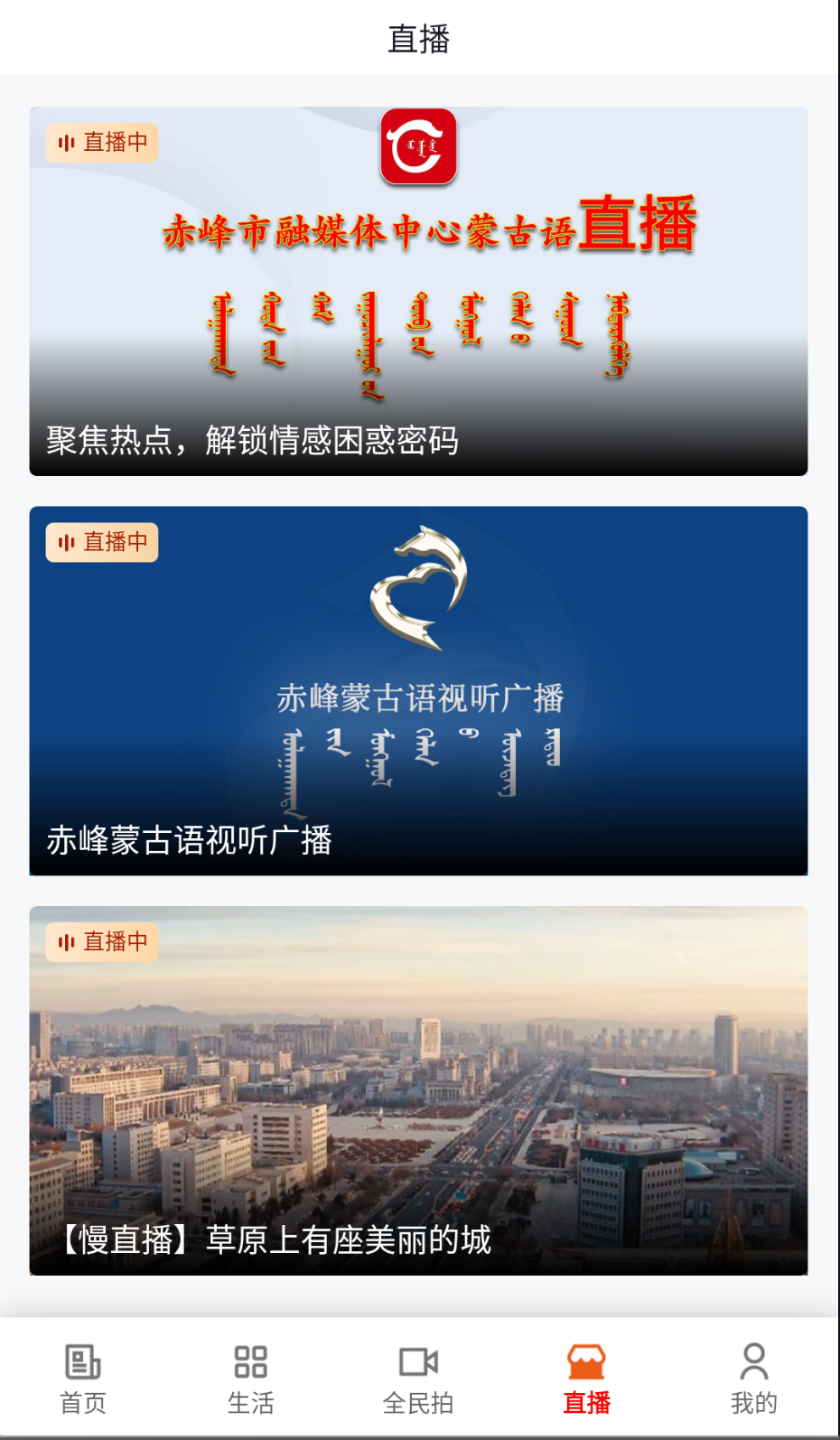Viewport: 840px width, 1440px height.
Task: Tap the silver horse logo on blue banner
Action: 420,585
